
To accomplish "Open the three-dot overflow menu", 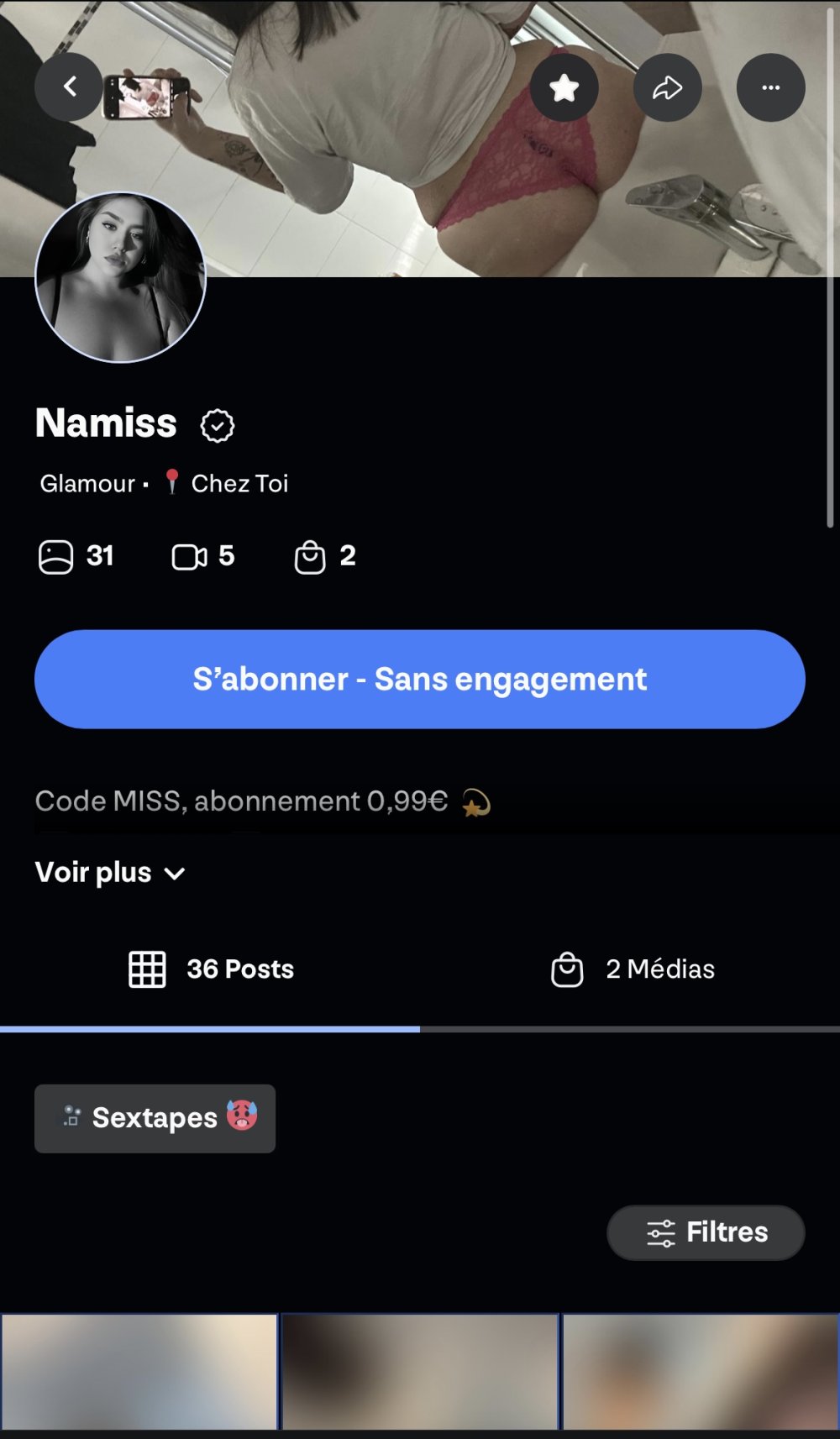I will (770, 87).
